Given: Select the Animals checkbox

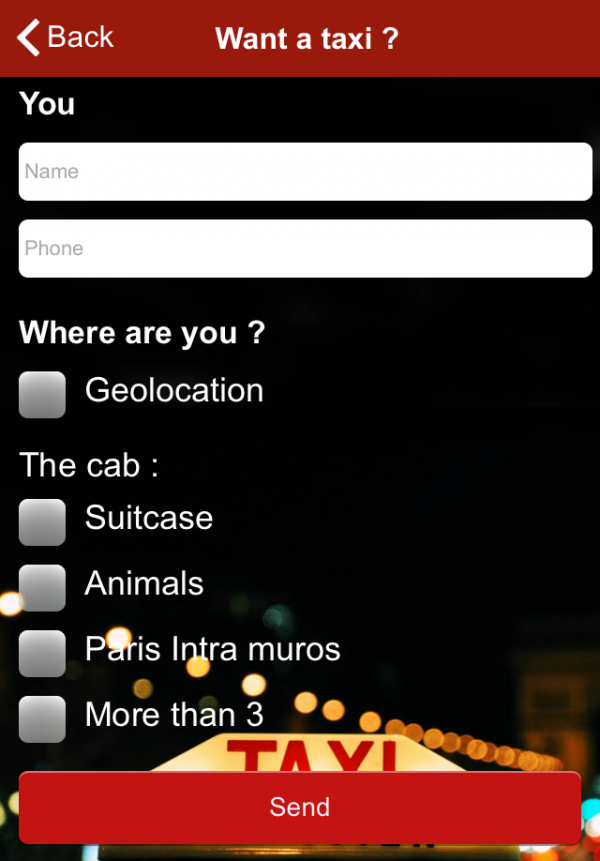Looking at the screenshot, I should (42, 587).
